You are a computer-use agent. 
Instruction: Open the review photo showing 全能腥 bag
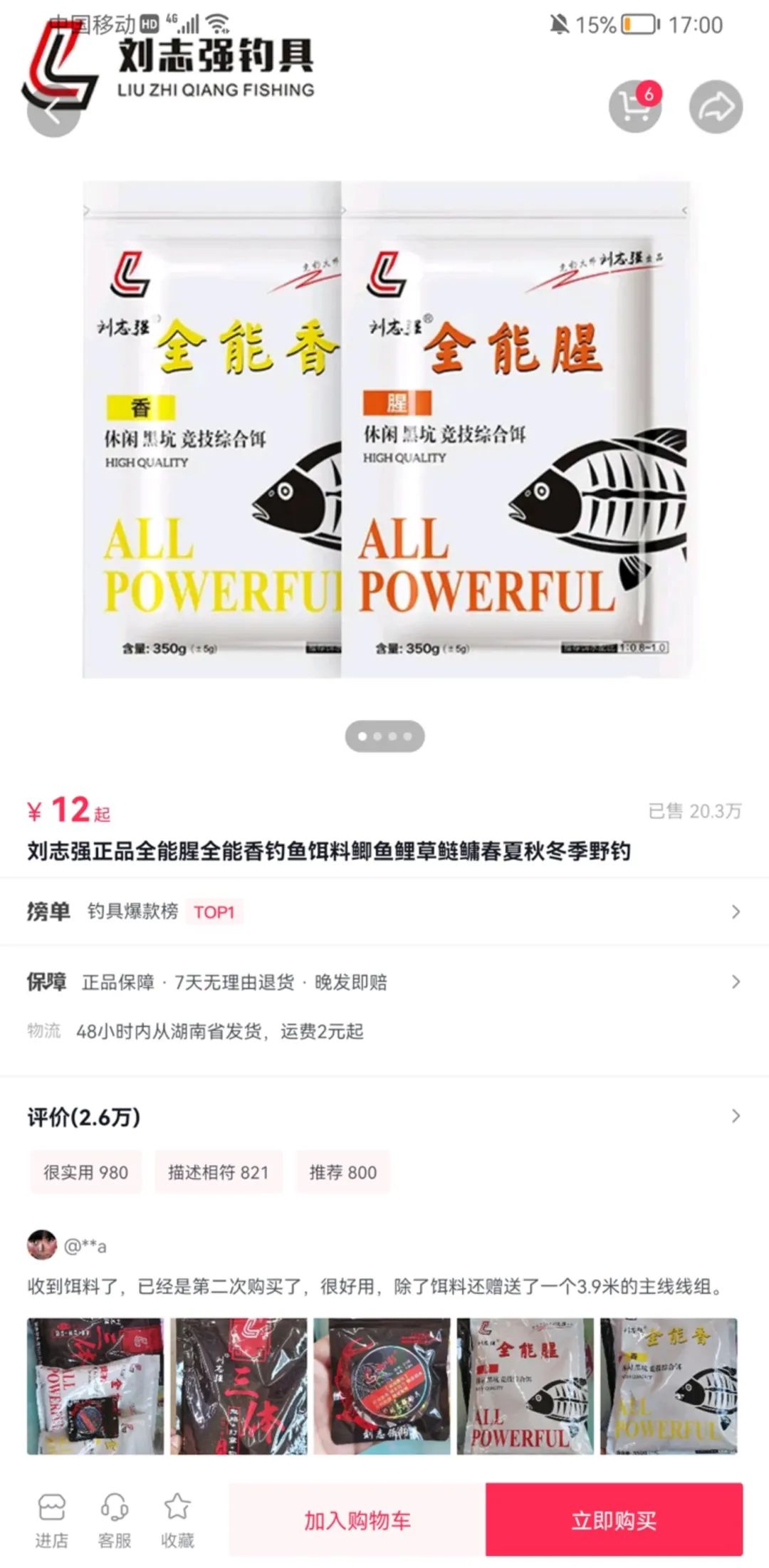[x=525, y=1386]
